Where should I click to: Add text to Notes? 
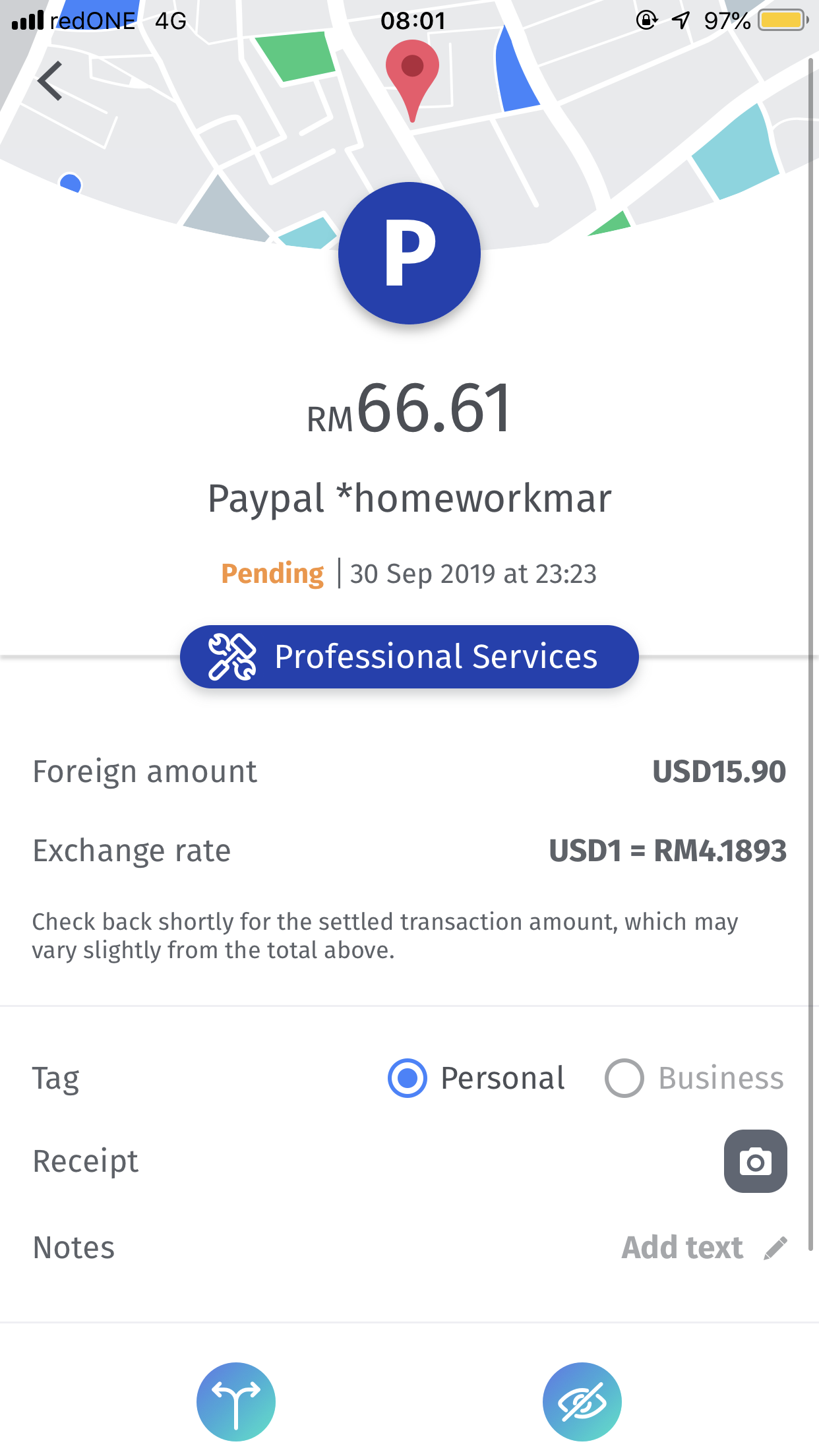[704, 1248]
